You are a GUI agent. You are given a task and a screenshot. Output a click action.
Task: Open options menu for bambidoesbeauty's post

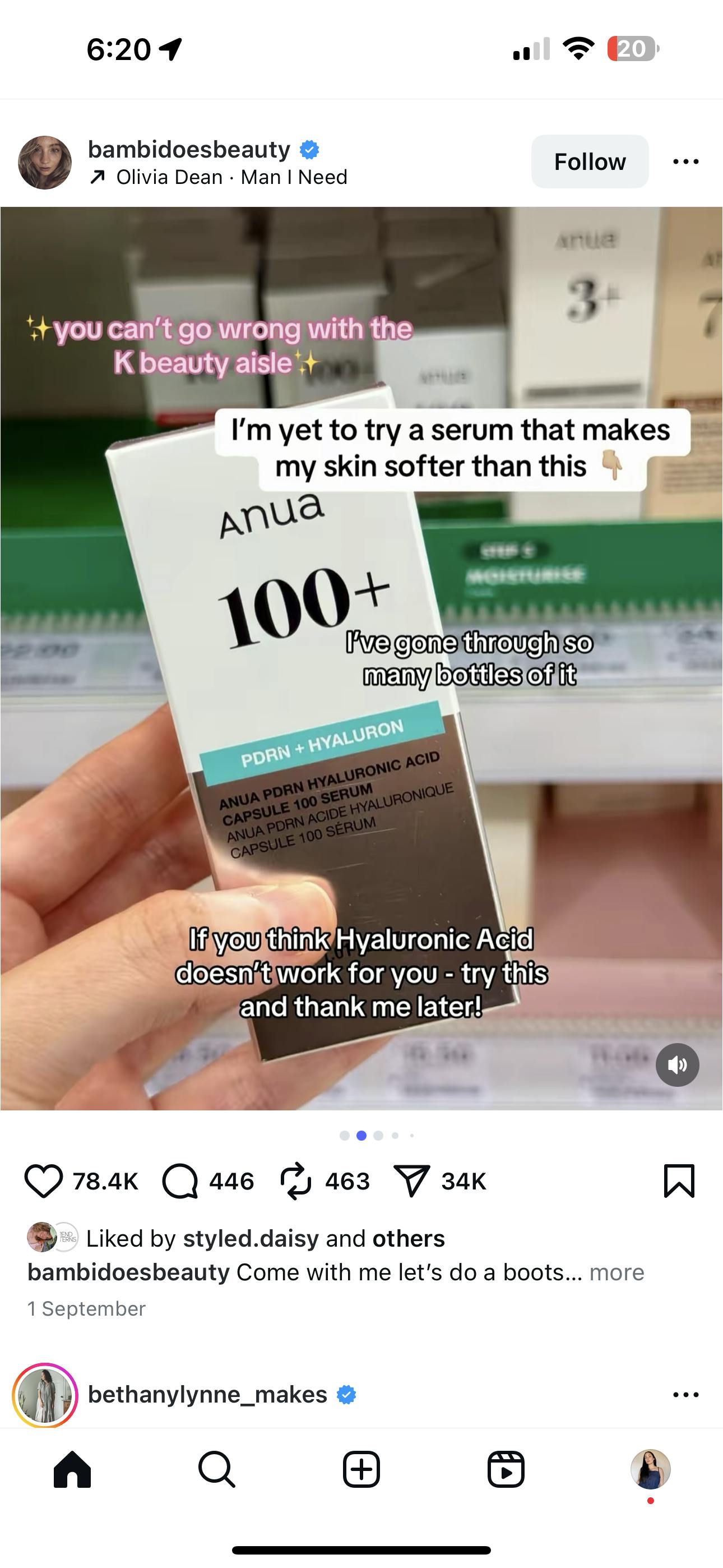click(685, 162)
